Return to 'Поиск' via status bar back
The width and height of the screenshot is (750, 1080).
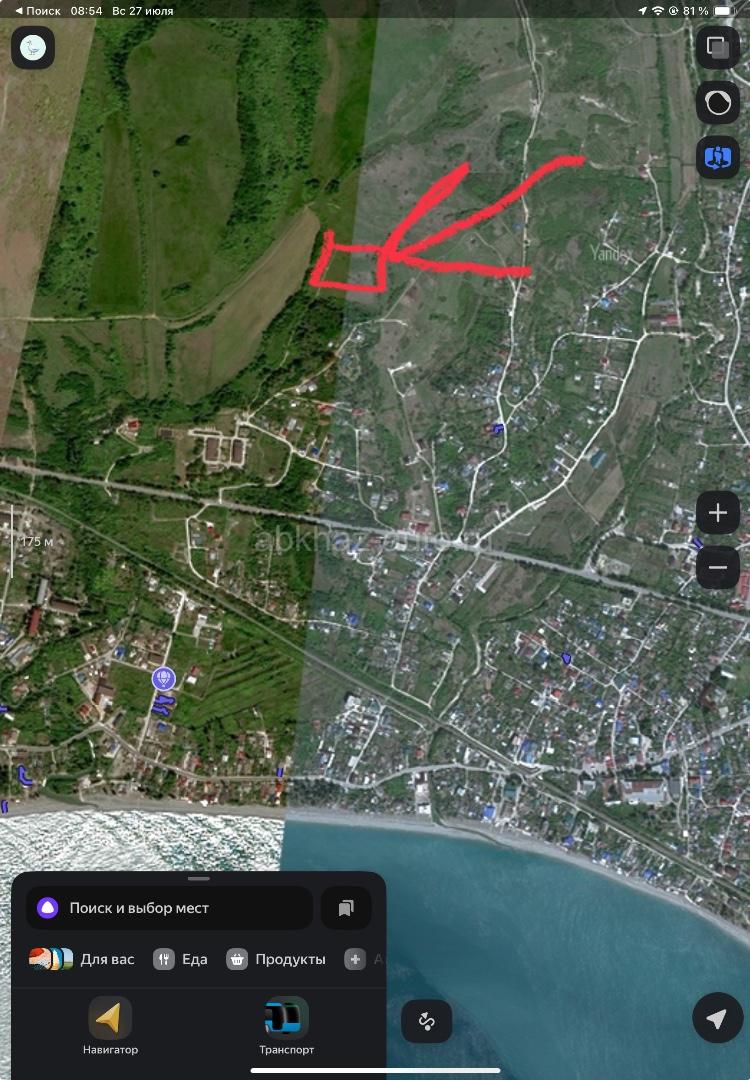pos(38,10)
